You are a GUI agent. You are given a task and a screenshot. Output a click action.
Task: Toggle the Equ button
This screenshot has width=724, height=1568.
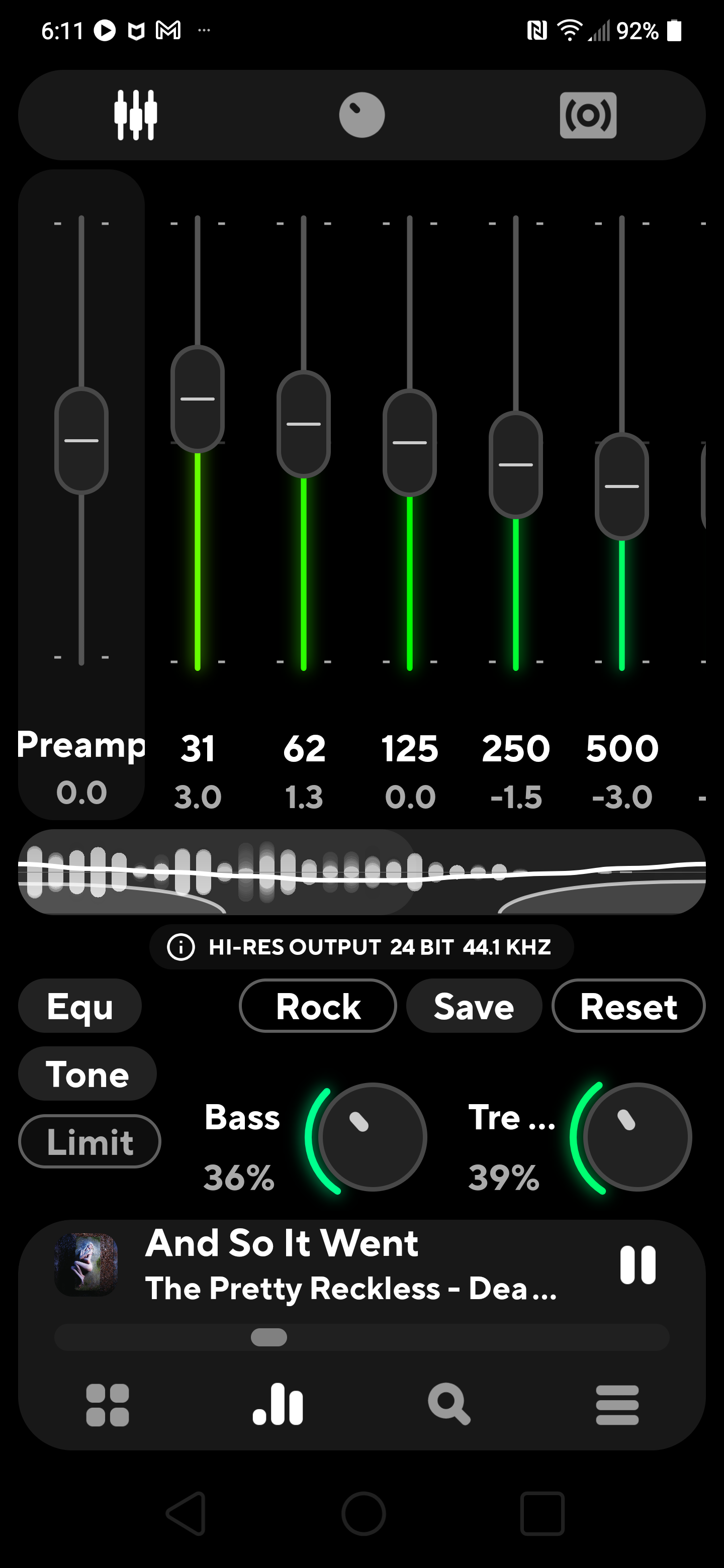tap(80, 1006)
